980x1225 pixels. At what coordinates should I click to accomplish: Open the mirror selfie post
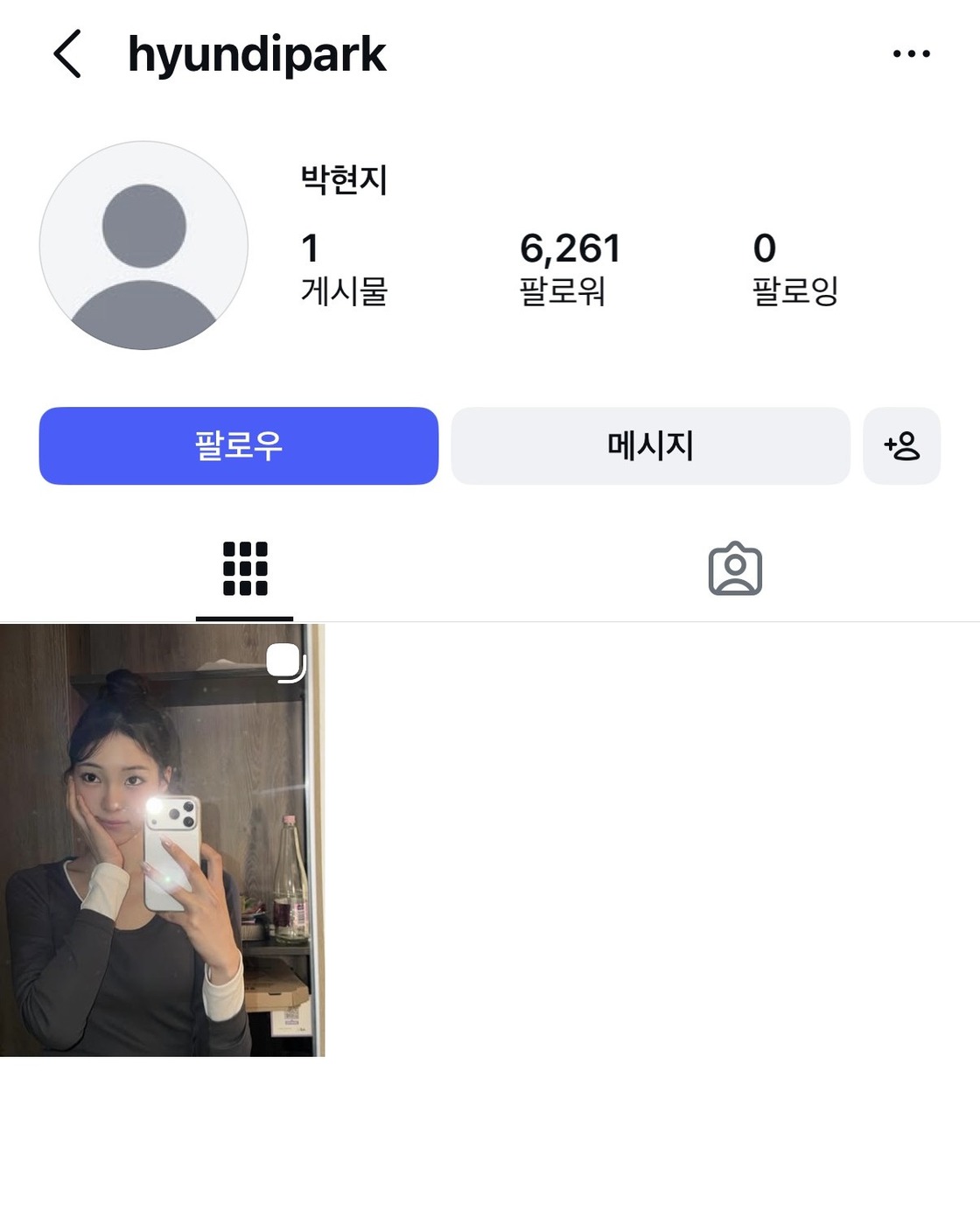162,840
